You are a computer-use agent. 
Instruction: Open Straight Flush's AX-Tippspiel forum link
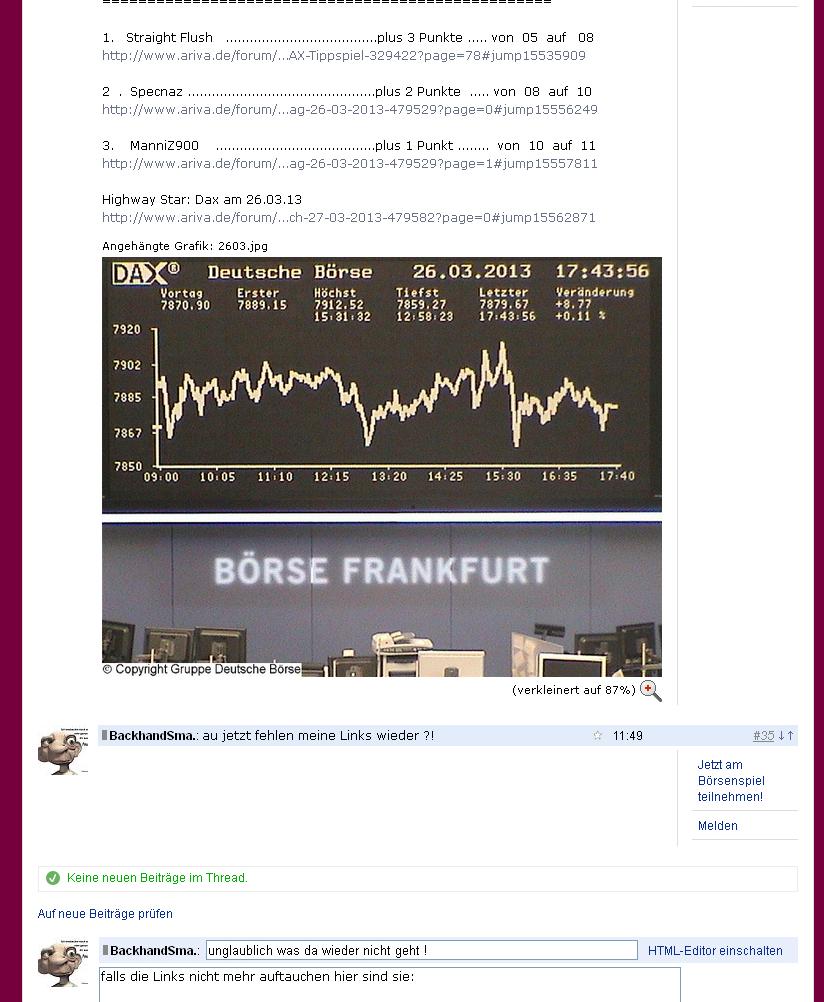click(343, 56)
